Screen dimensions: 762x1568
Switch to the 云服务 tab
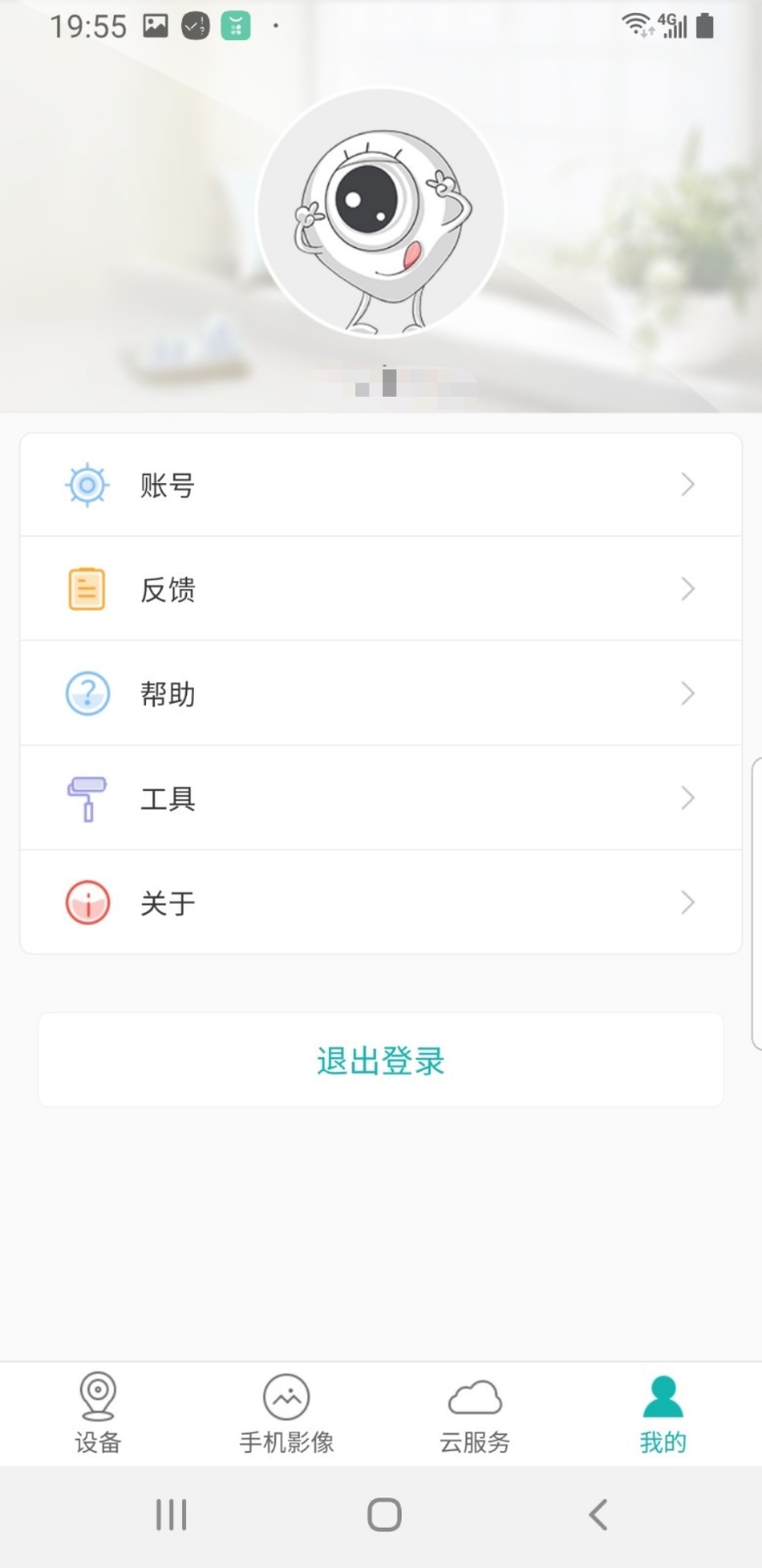[474, 1414]
